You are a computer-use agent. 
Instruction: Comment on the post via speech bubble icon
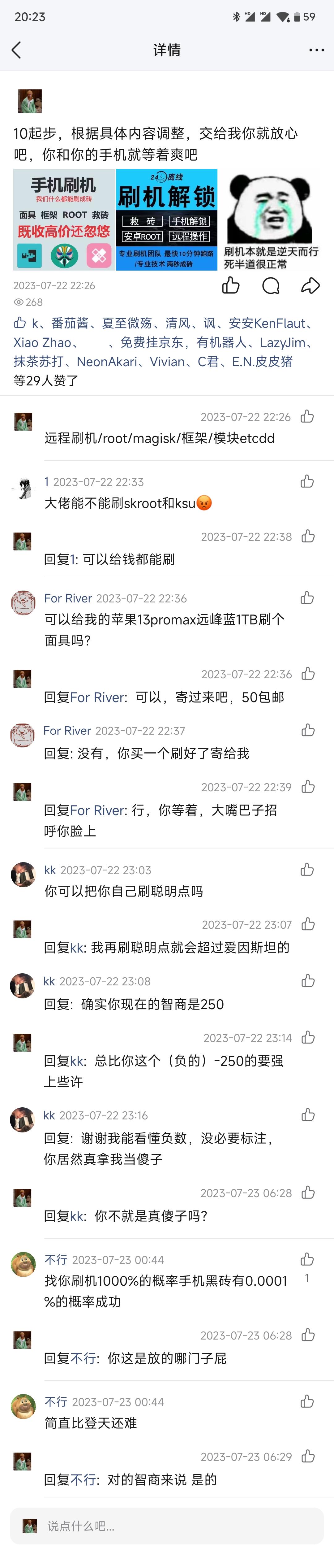pos(271,285)
